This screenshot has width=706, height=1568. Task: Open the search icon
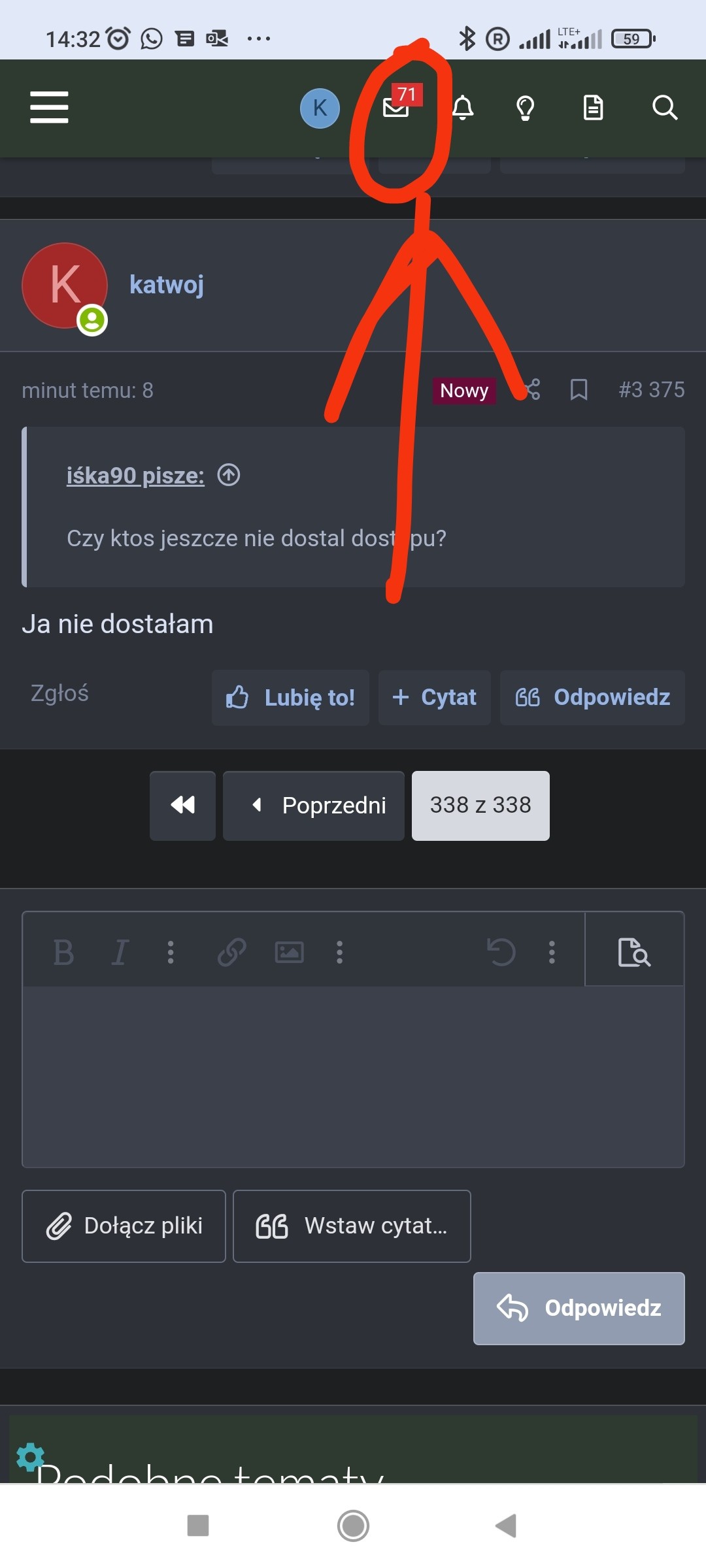[x=664, y=108]
